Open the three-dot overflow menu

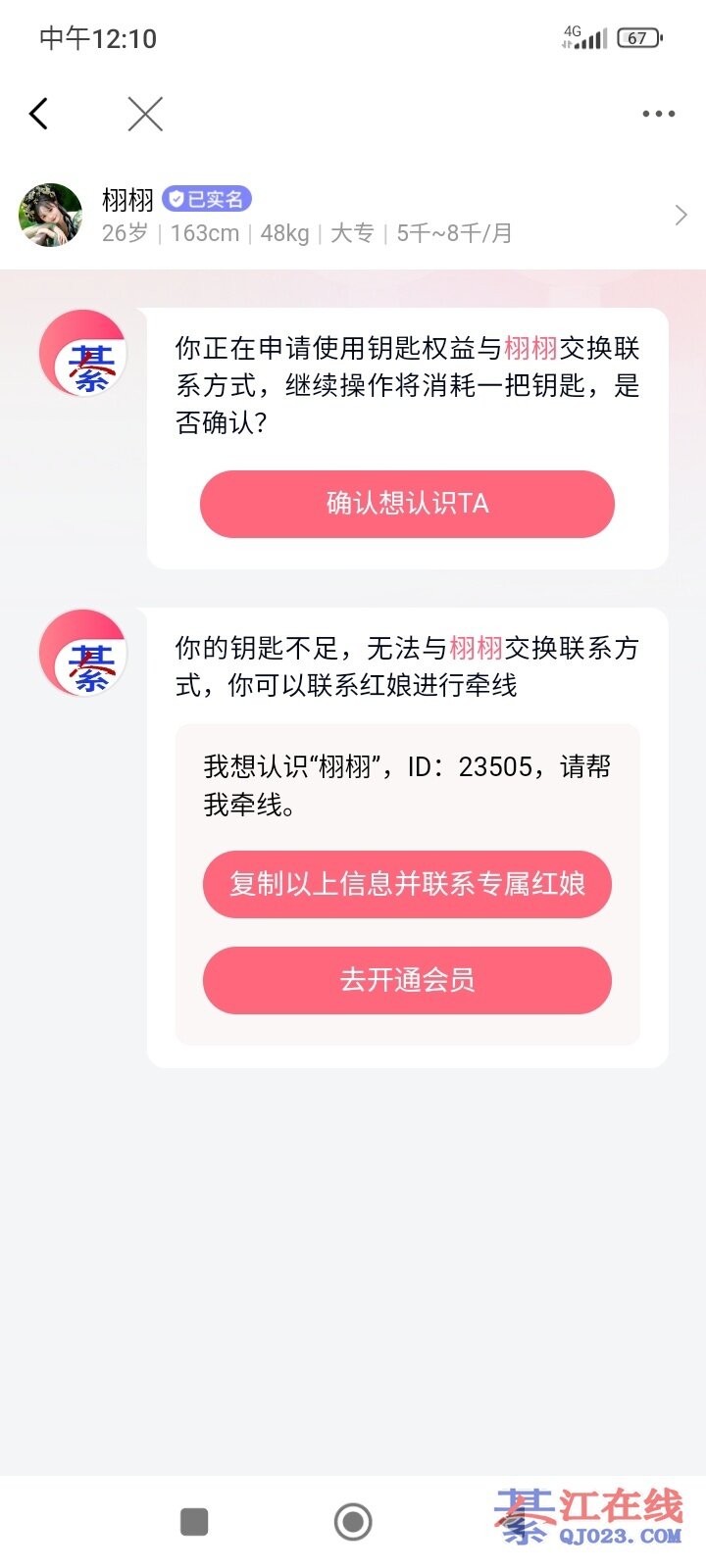pos(658,114)
